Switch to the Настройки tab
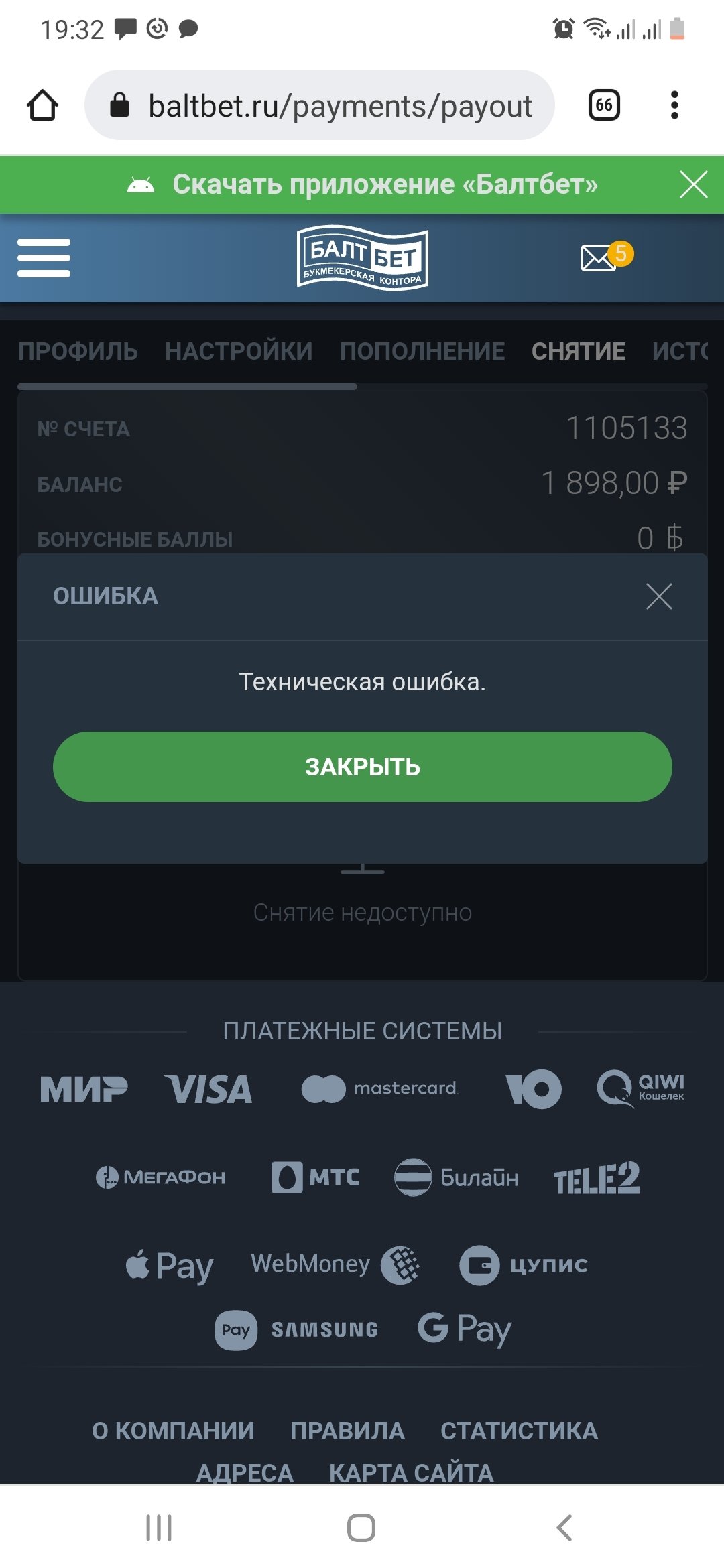The image size is (724, 1568). tap(239, 351)
